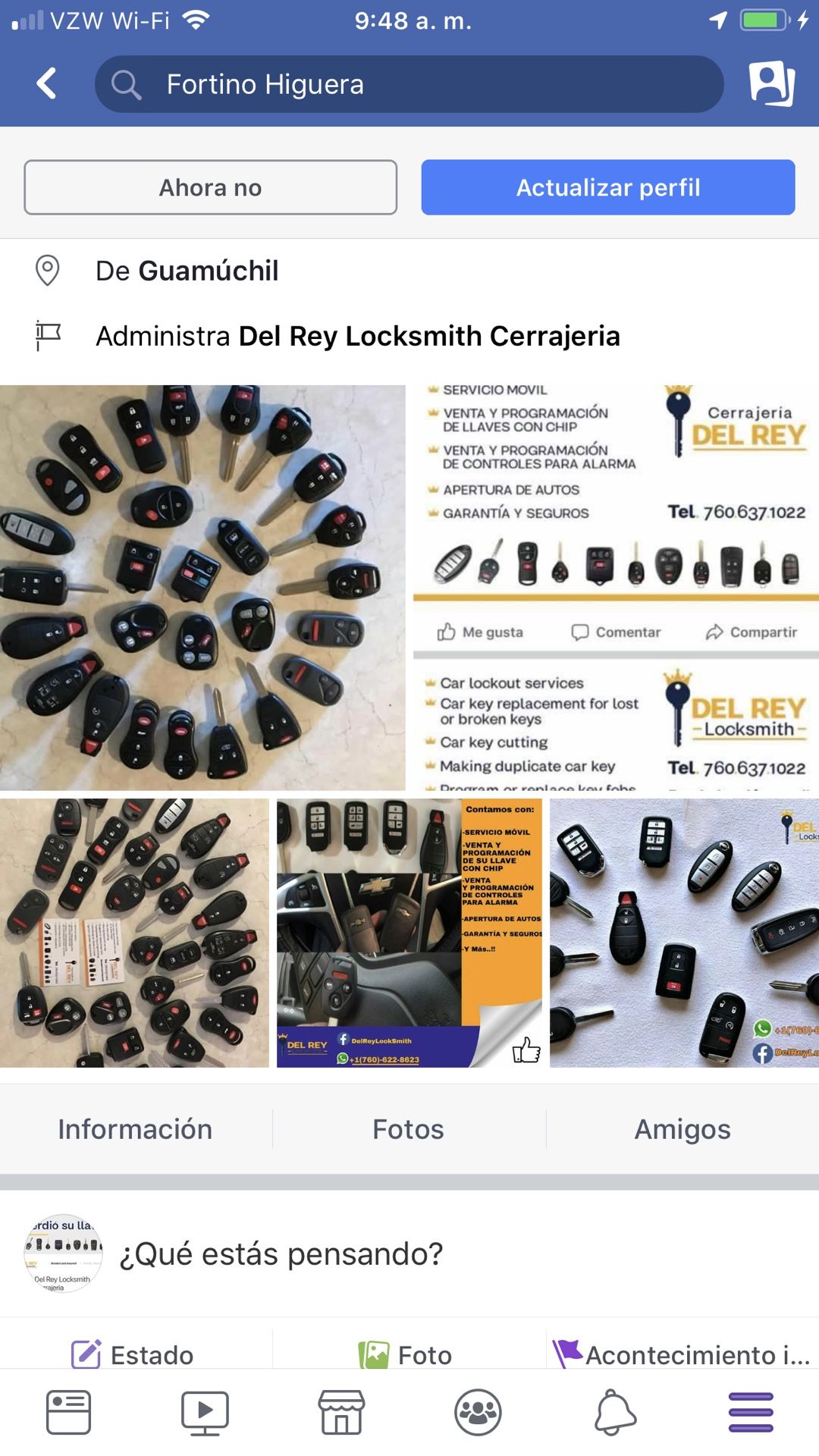Add a Foto to a post
This screenshot has width=819, height=1456.
406,1354
